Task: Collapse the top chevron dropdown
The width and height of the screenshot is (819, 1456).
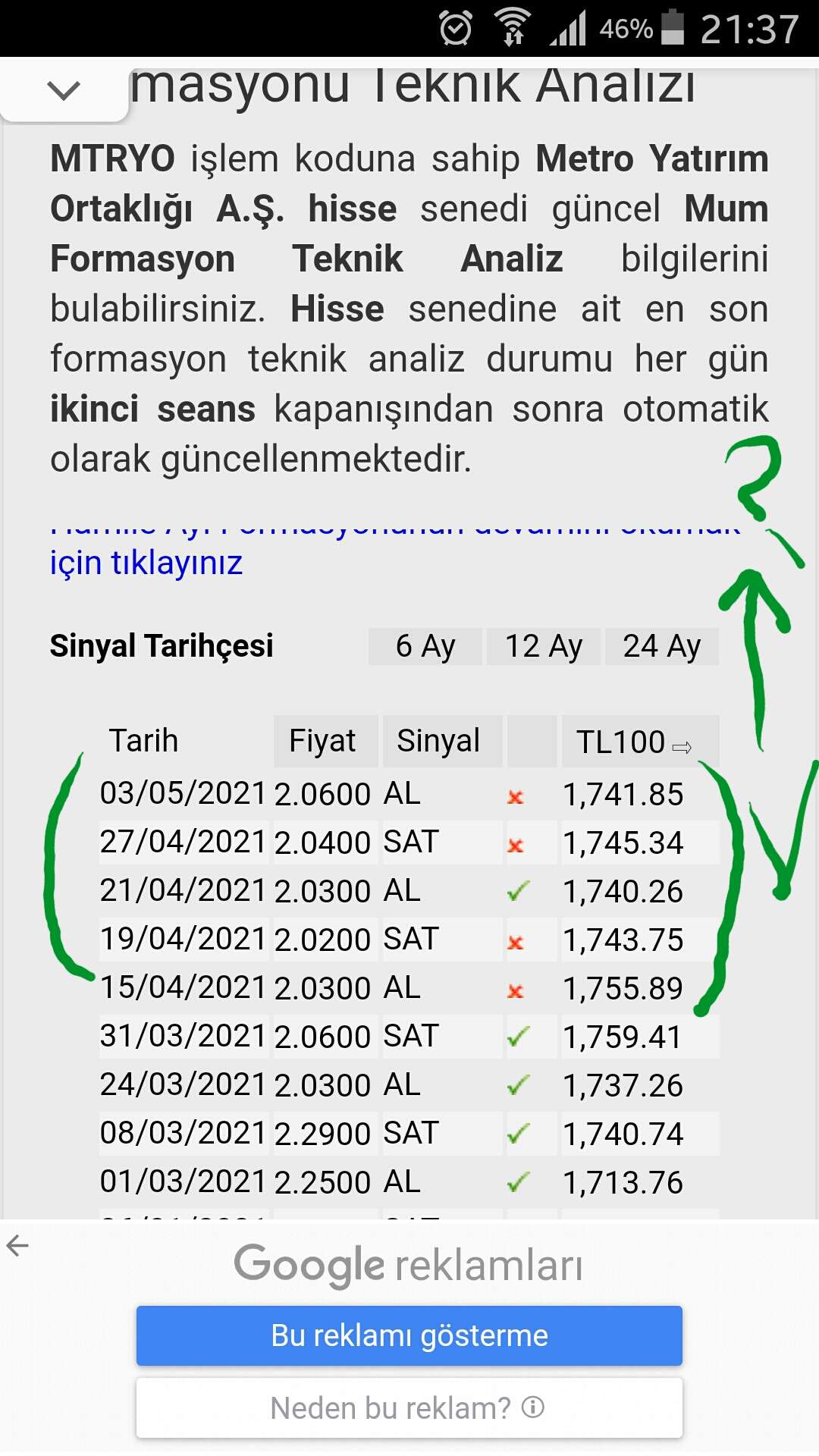Action: (64, 90)
